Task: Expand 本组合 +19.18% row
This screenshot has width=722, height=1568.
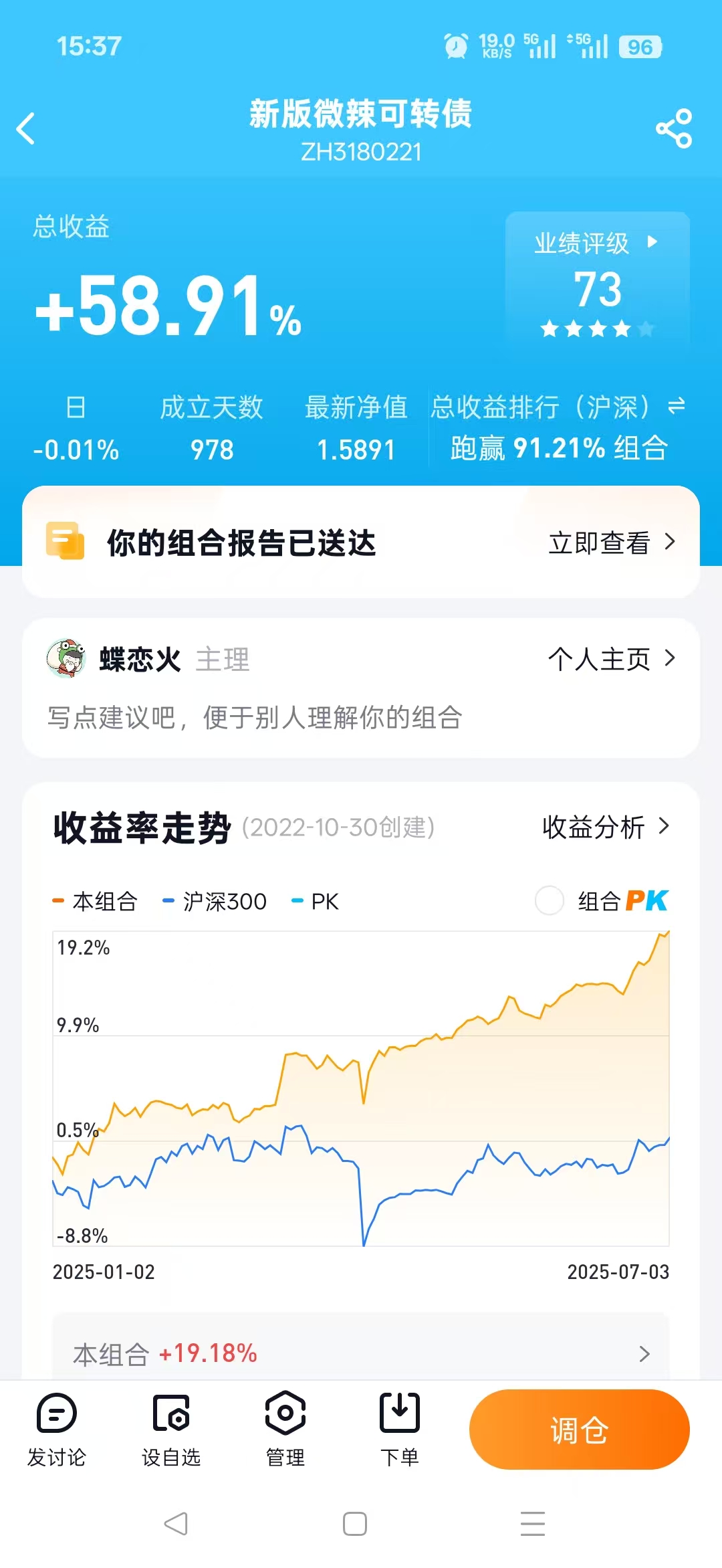Action: pyautogui.click(x=361, y=1353)
